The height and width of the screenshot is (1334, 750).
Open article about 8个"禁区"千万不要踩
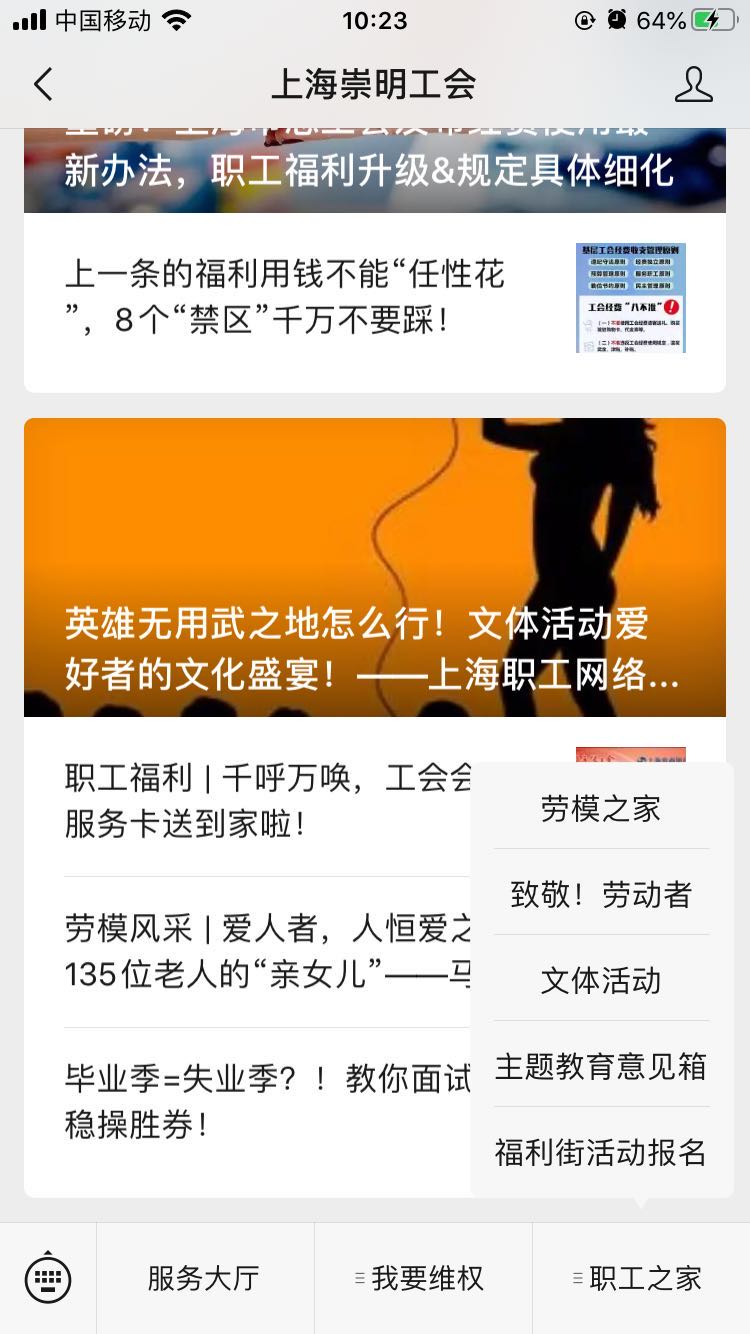point(285,297)
